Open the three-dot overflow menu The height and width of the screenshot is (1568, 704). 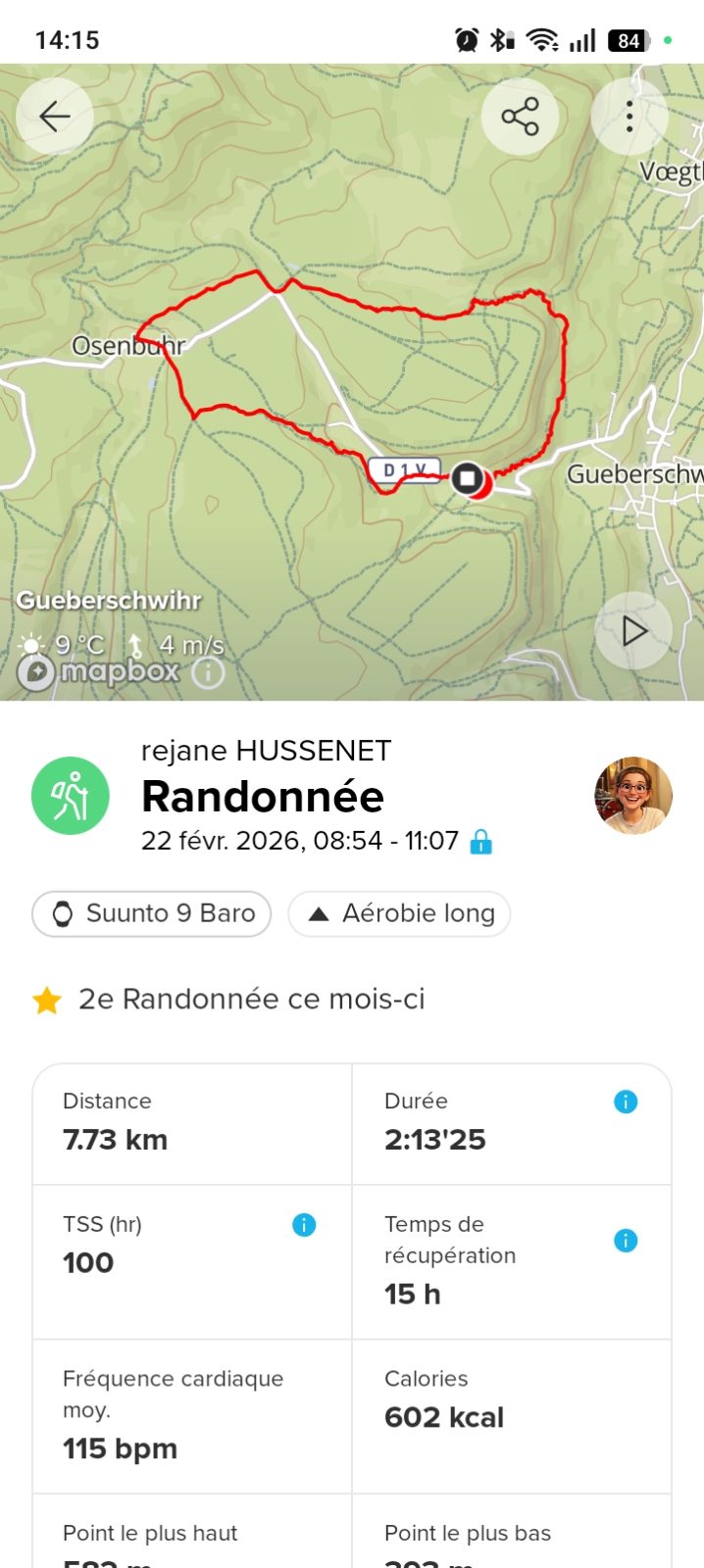tap(629, 117)
